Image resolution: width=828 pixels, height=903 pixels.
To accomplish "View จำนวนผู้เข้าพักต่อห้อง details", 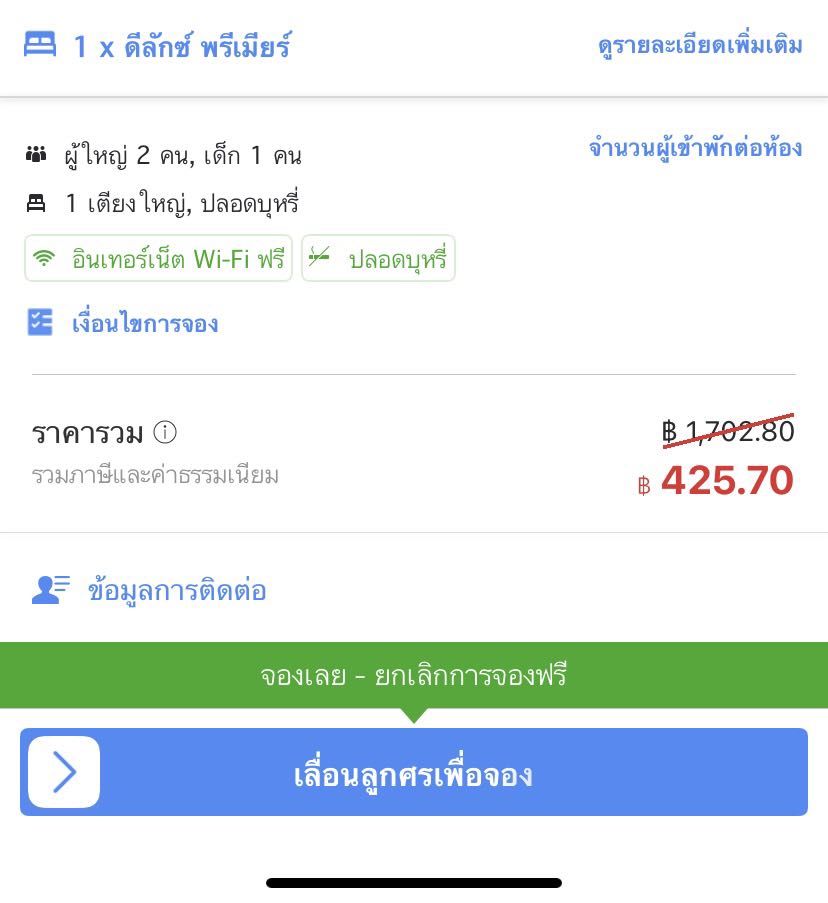I will [695, 148].
